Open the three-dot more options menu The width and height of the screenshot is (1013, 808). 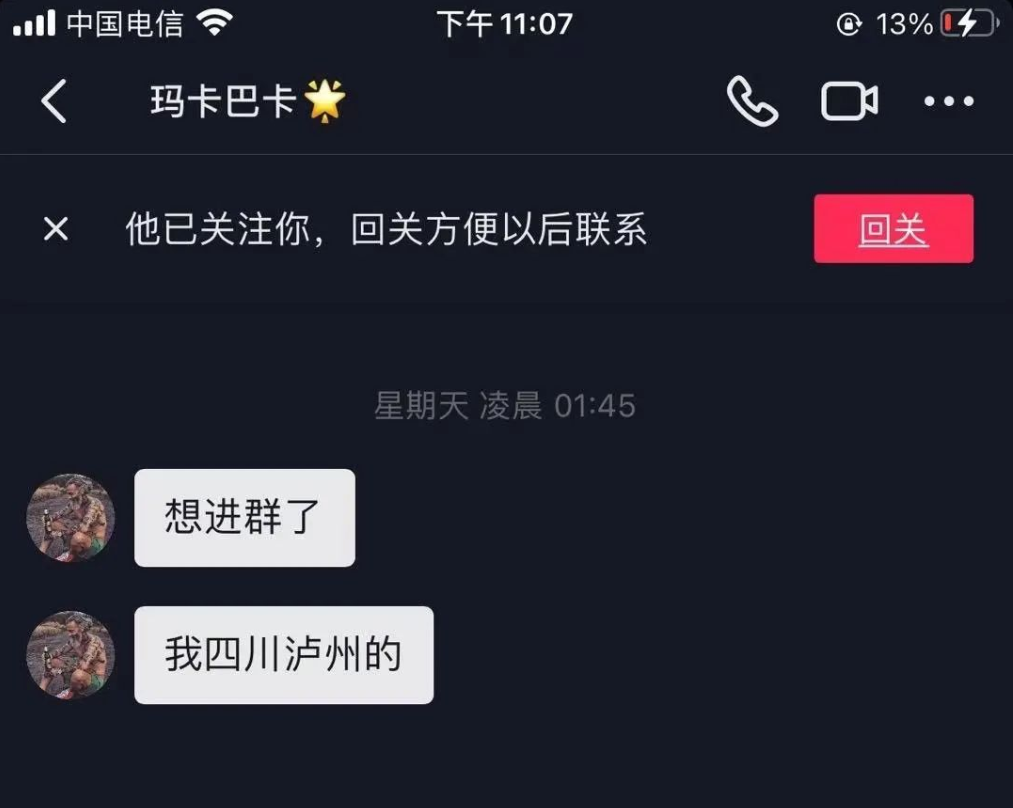tap(948, 101)
